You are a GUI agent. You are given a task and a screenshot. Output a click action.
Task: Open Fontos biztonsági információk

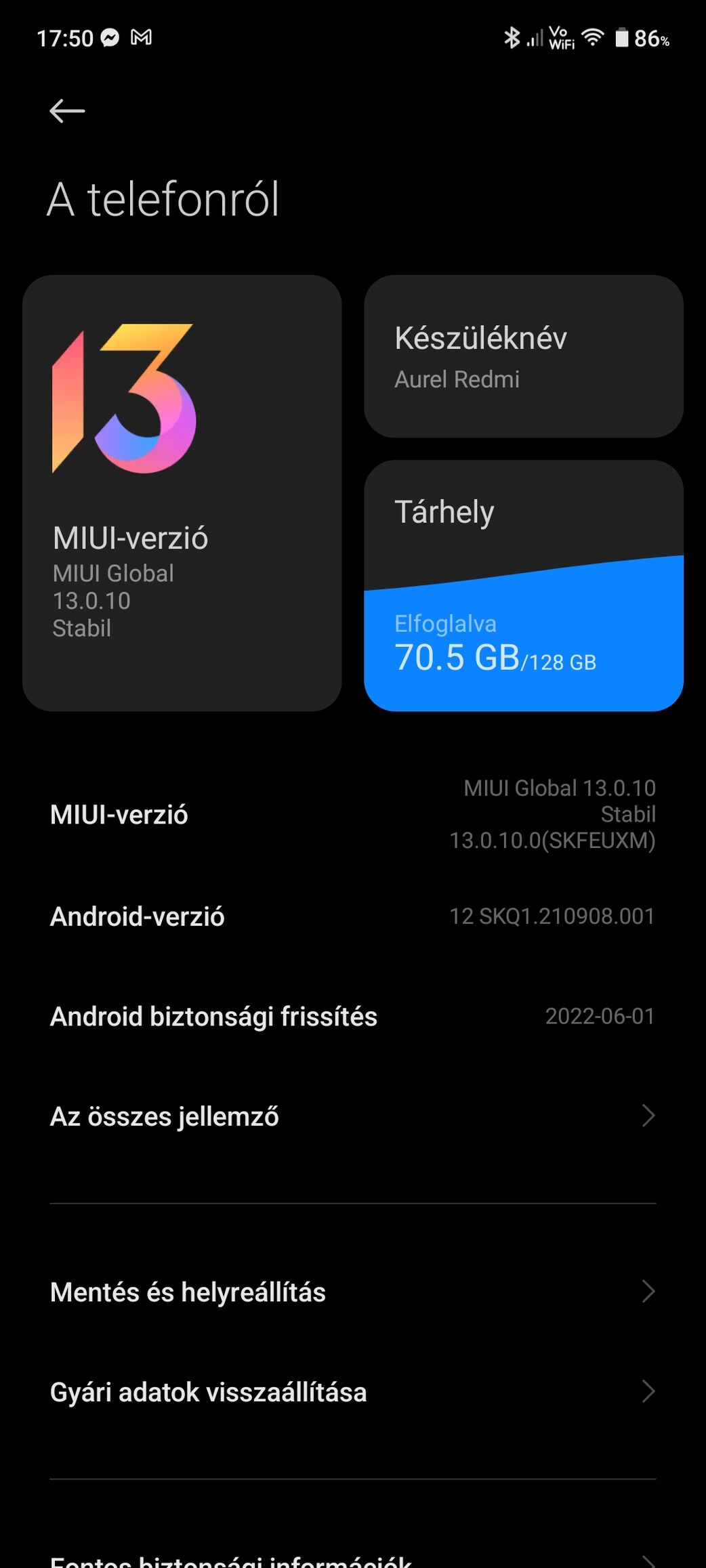pos(353,1557)
